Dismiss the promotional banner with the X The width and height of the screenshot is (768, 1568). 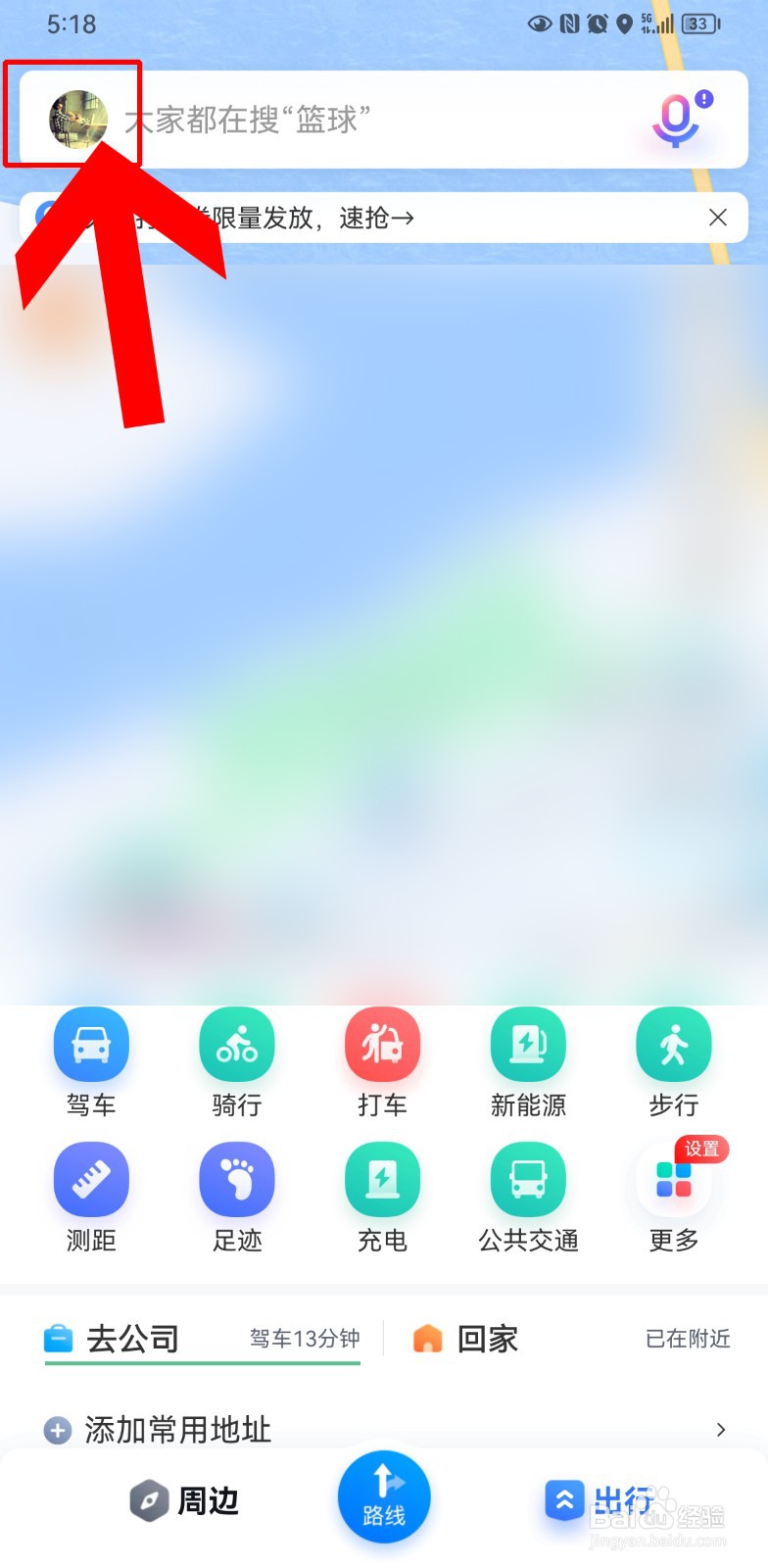click(x=718, y=218)
